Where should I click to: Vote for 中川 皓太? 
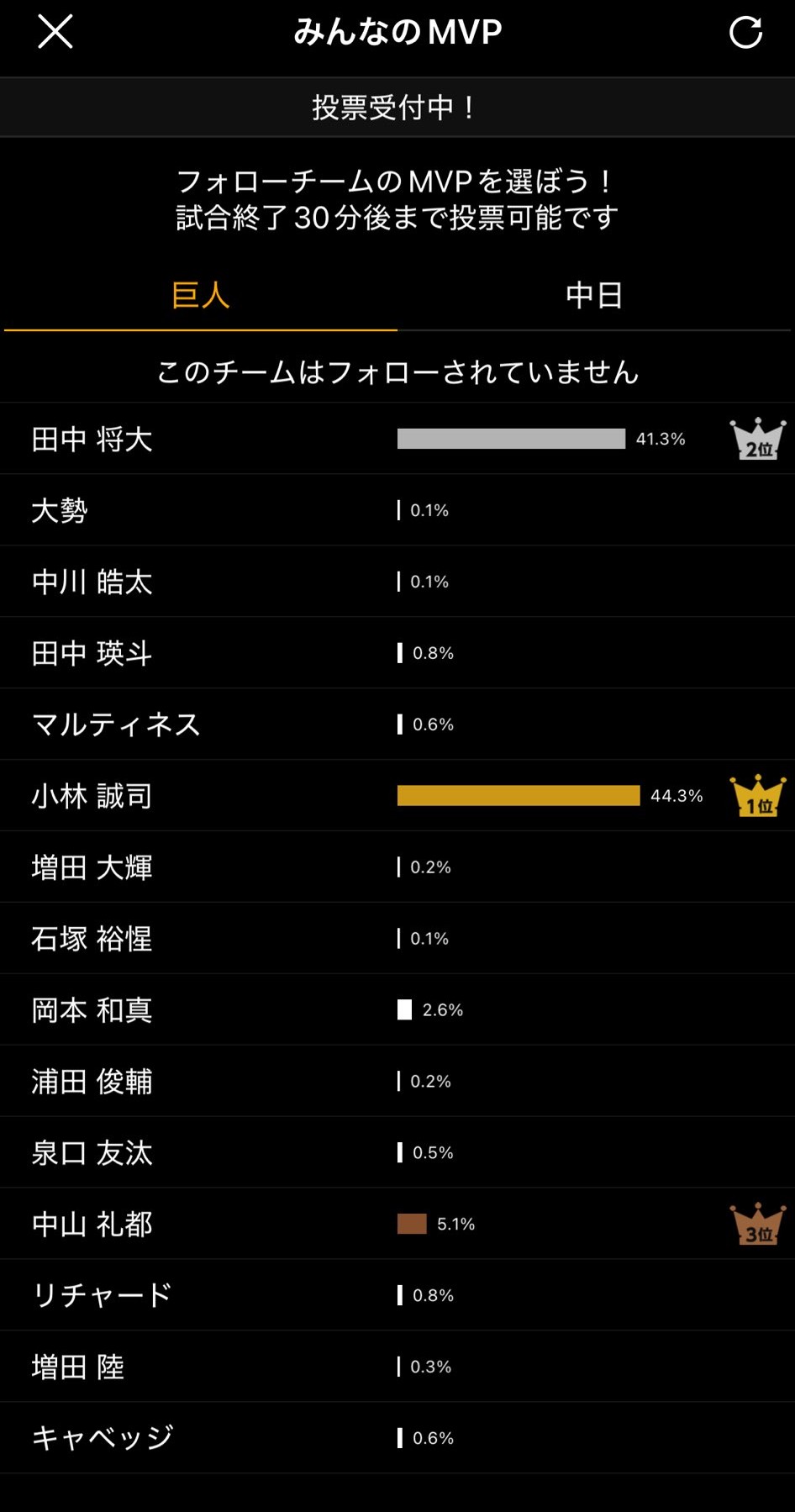pos(397,582)
